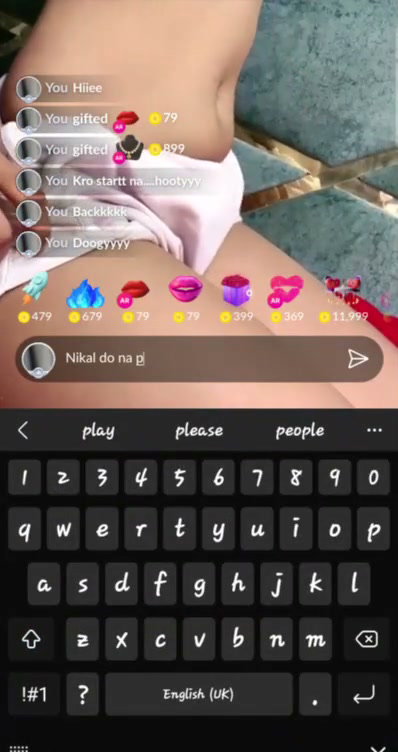Collapse the suggestion bar with the back chevron
This screenshot has height=752, width=398.
(23, 430)
